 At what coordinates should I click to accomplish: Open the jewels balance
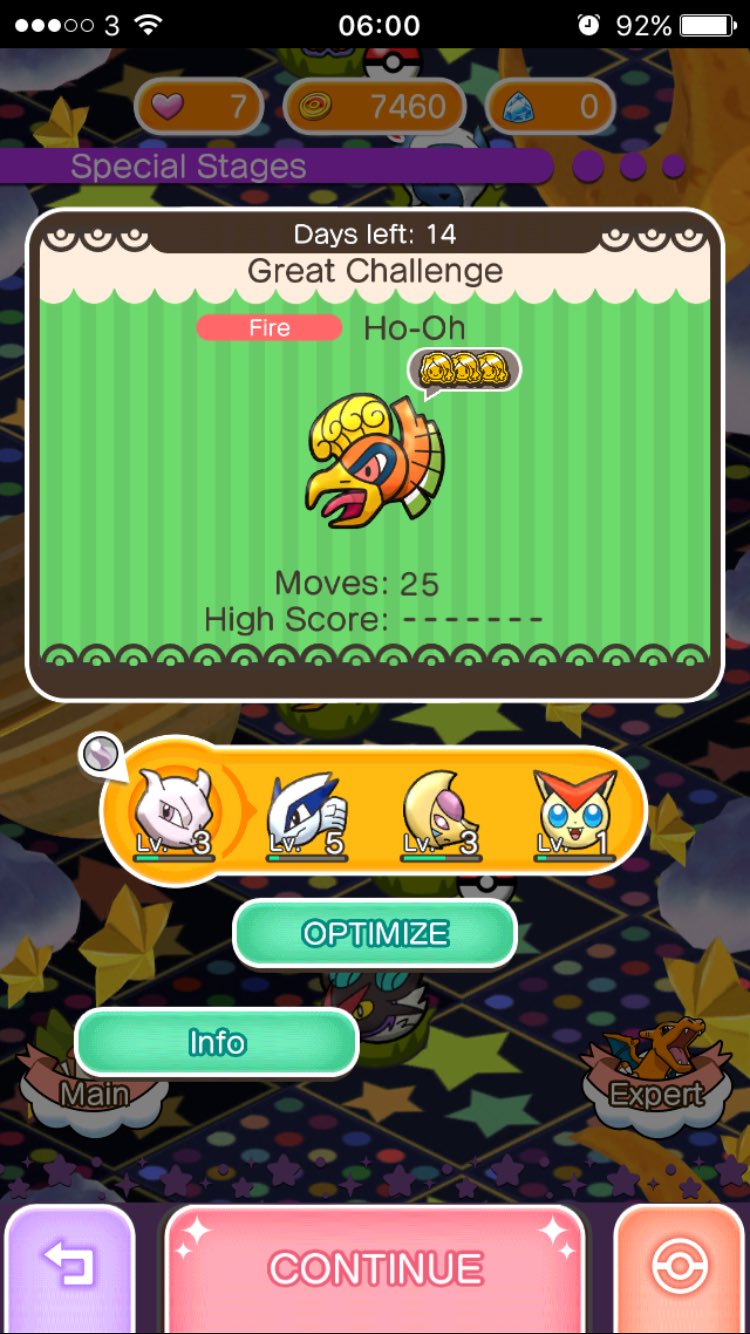(551, 106)
